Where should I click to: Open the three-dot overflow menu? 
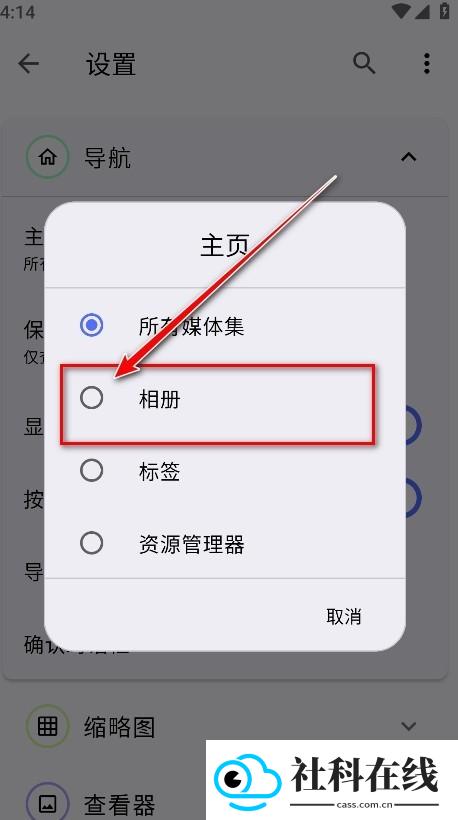point(427,64)
